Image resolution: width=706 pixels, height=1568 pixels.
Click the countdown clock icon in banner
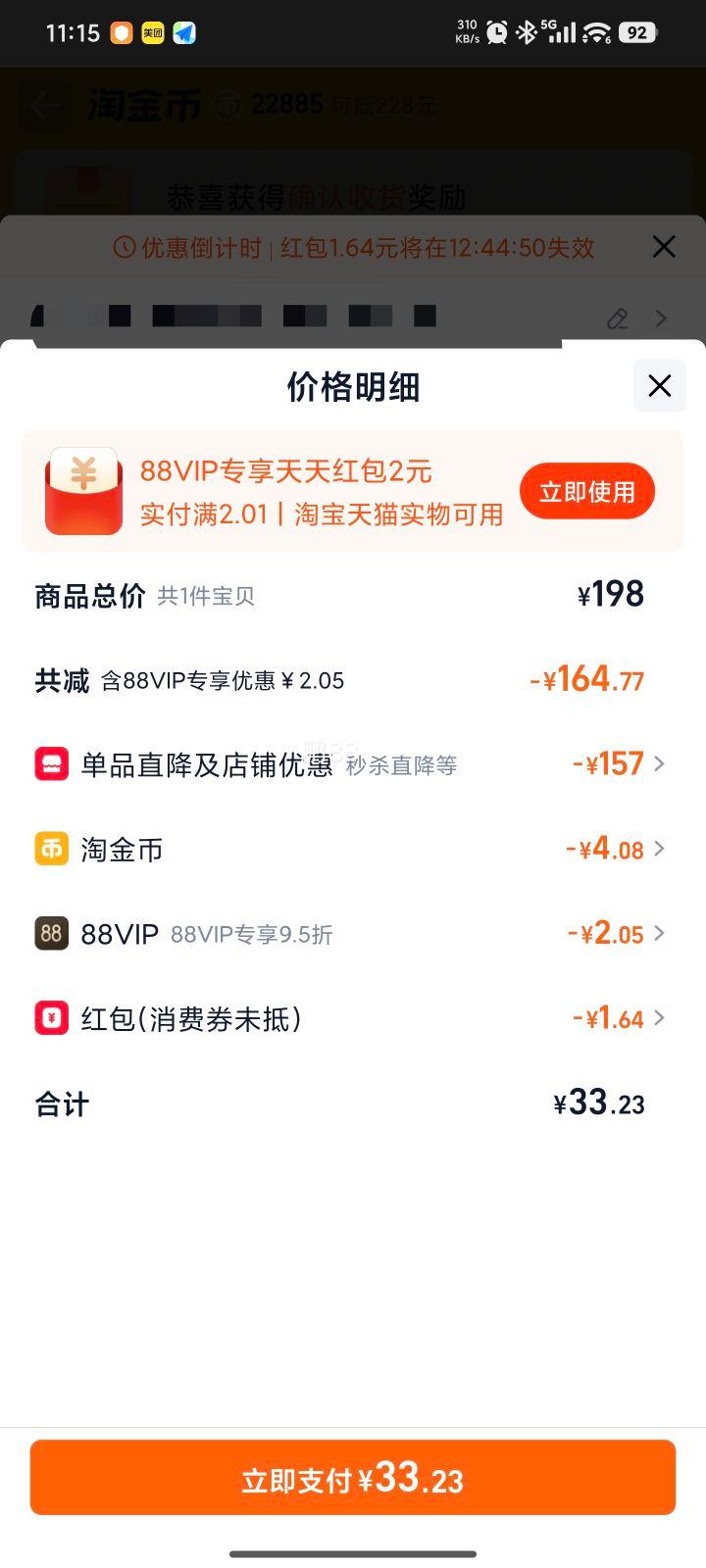[125, 248]
